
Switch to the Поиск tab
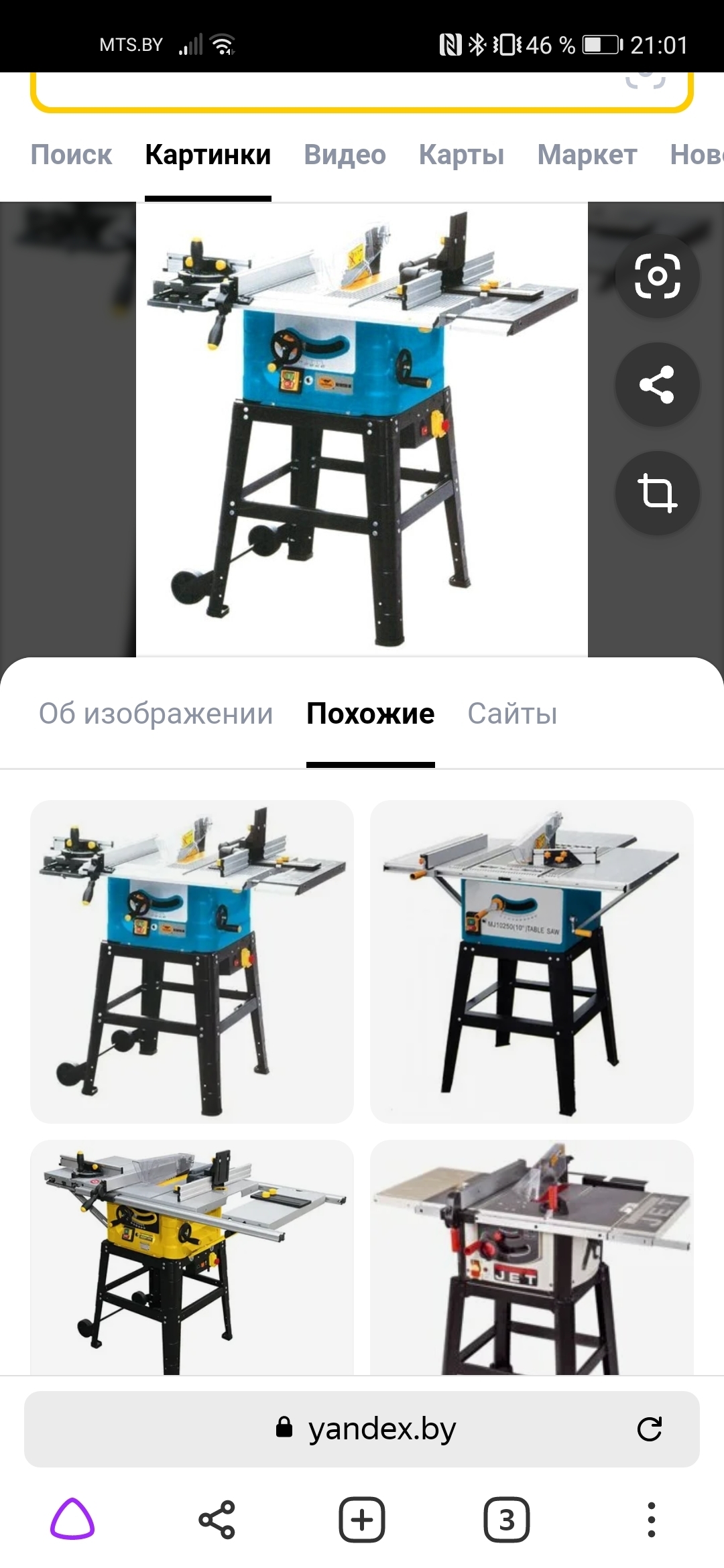click(x=71, y=155)
